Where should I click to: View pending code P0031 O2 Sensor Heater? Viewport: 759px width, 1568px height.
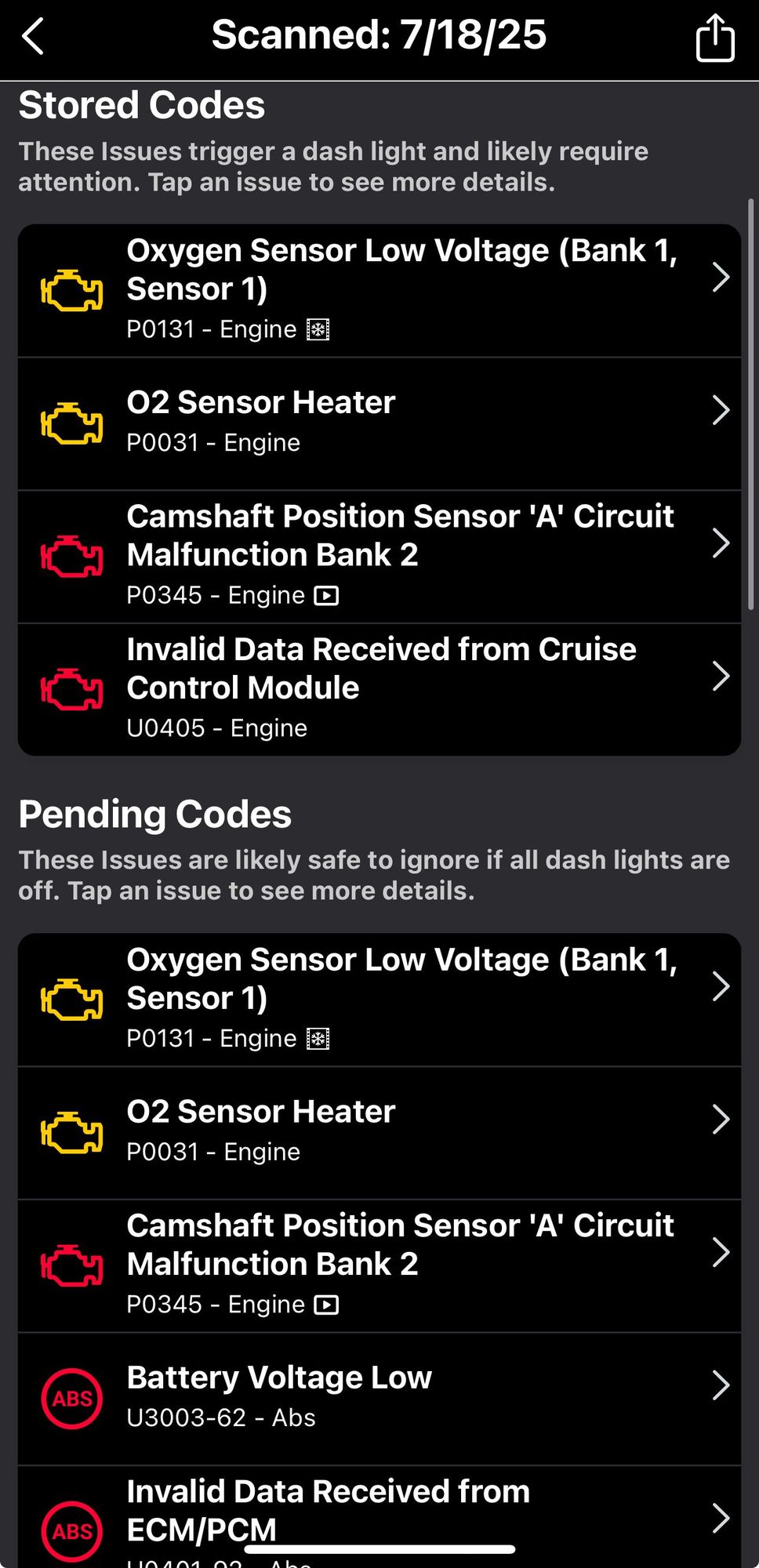click(379, 1132)
